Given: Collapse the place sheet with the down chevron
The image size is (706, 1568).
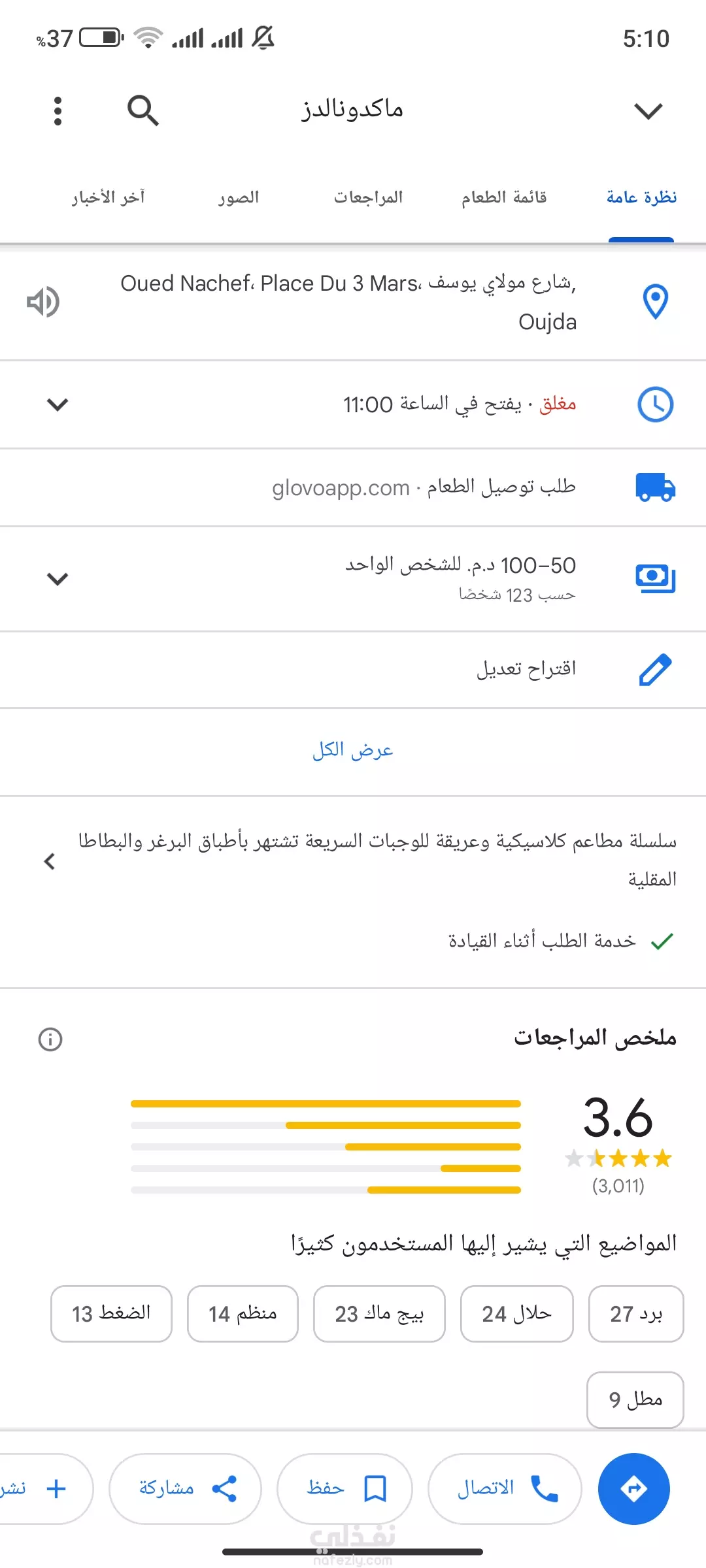Looking at the screenshot, I should pyautogui.click(x=648, y=111).
